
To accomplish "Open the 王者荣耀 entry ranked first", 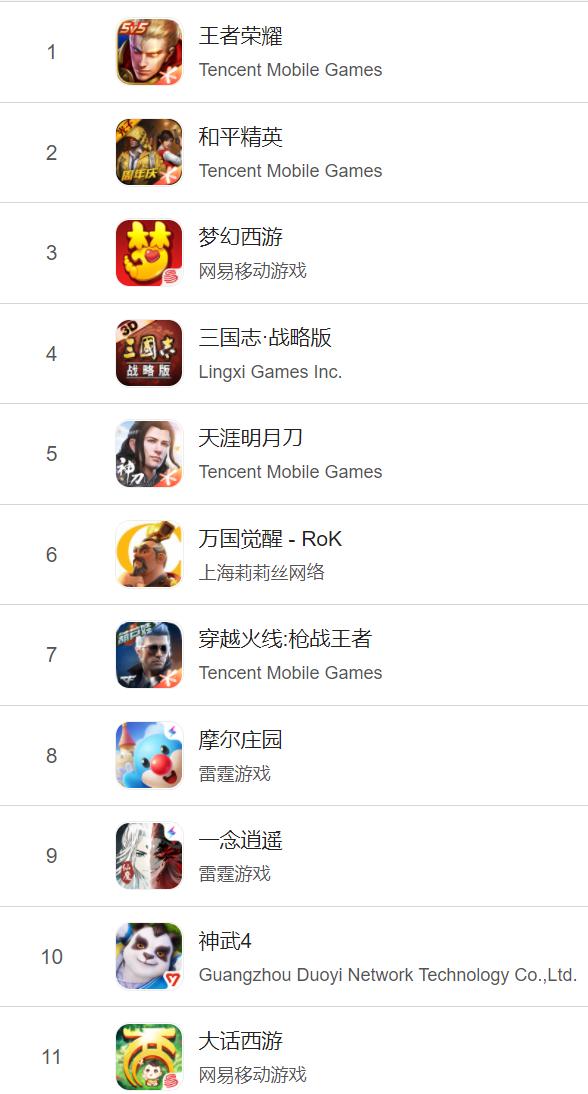I will (x=294, y=52).
